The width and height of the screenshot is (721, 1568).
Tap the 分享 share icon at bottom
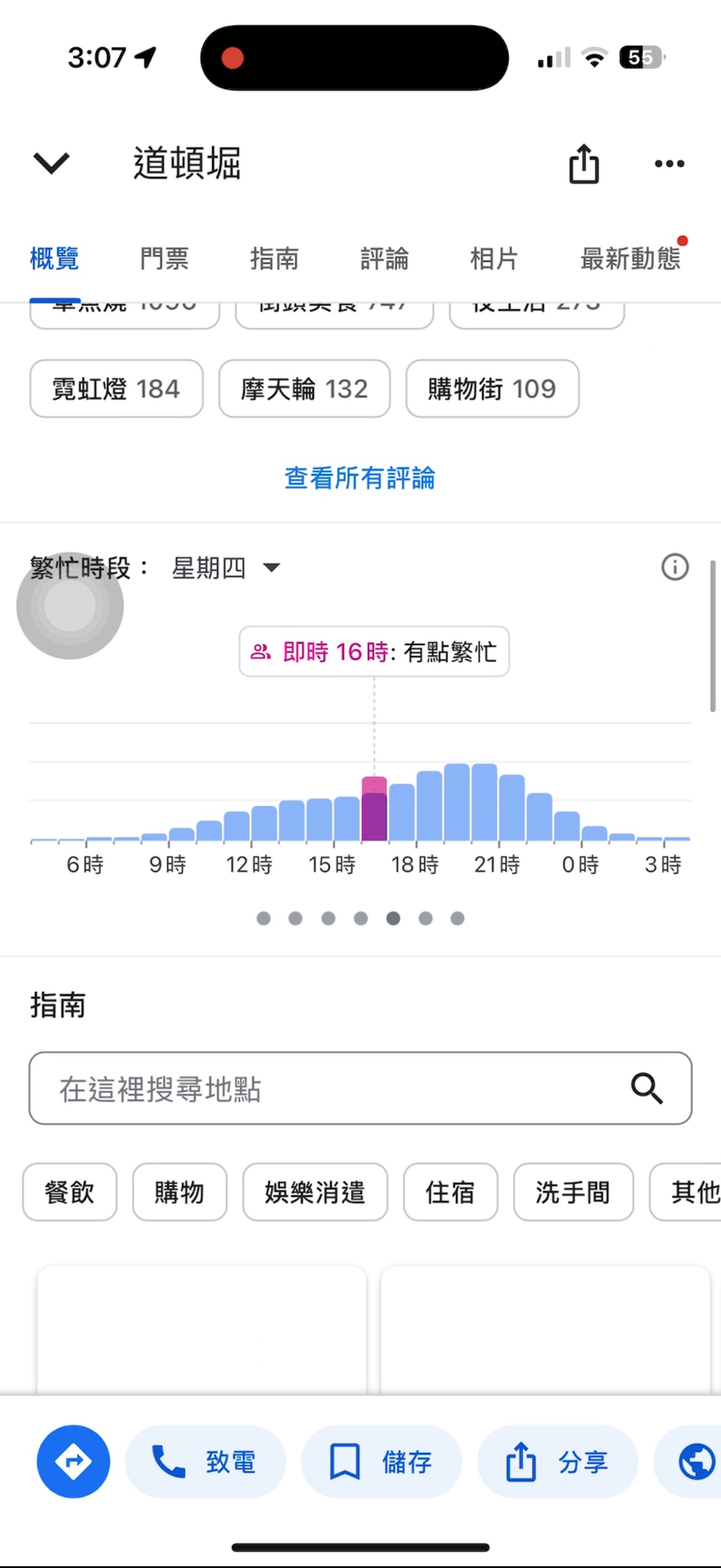coord(521,1462)
